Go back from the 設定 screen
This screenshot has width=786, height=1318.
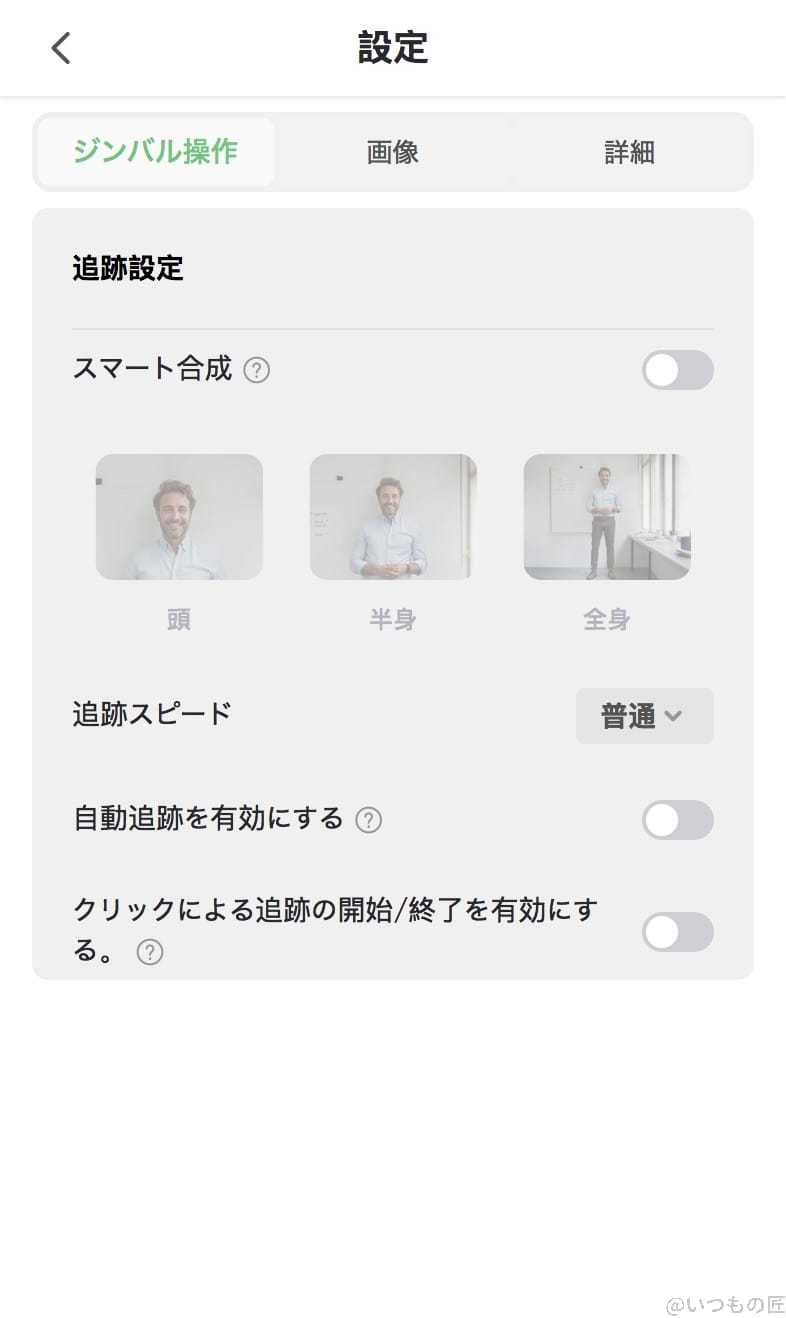point(62,48)
